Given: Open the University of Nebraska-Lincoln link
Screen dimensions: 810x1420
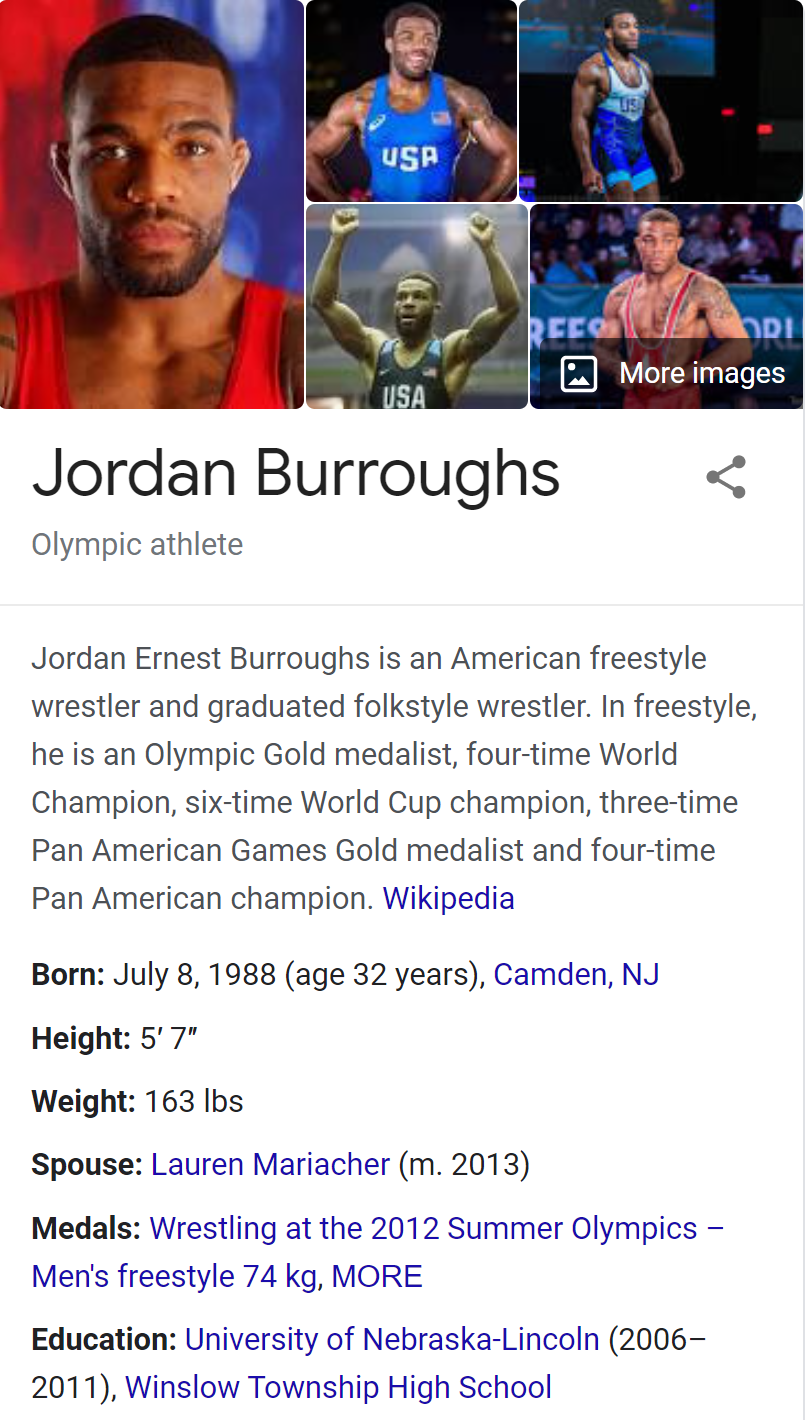Looking at the screenshot, I should tap(392, 1339).
